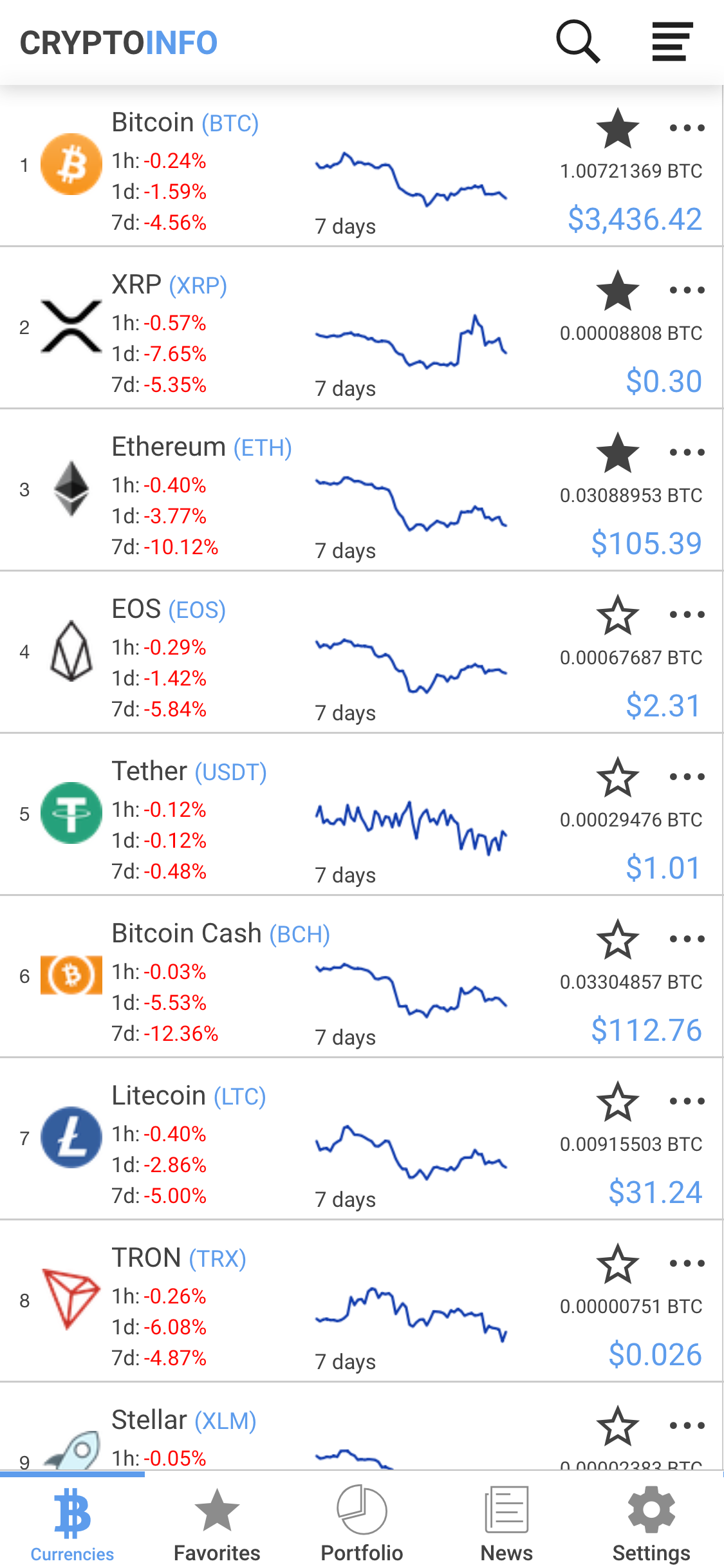Open the Bitcoin row
724x1568 pixels.
tap(362, 165)
